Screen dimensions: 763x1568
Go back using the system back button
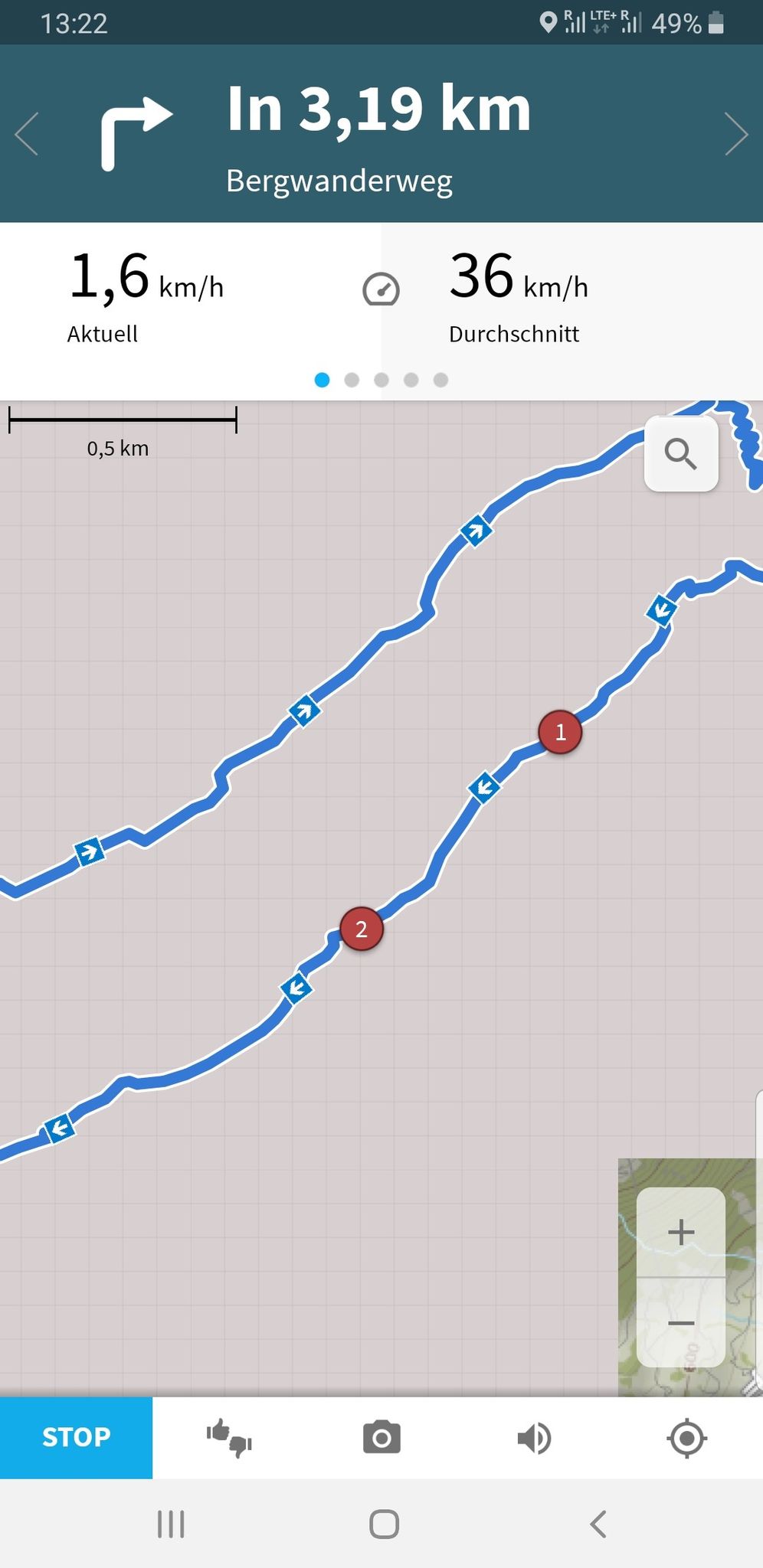click(598, 1524)
